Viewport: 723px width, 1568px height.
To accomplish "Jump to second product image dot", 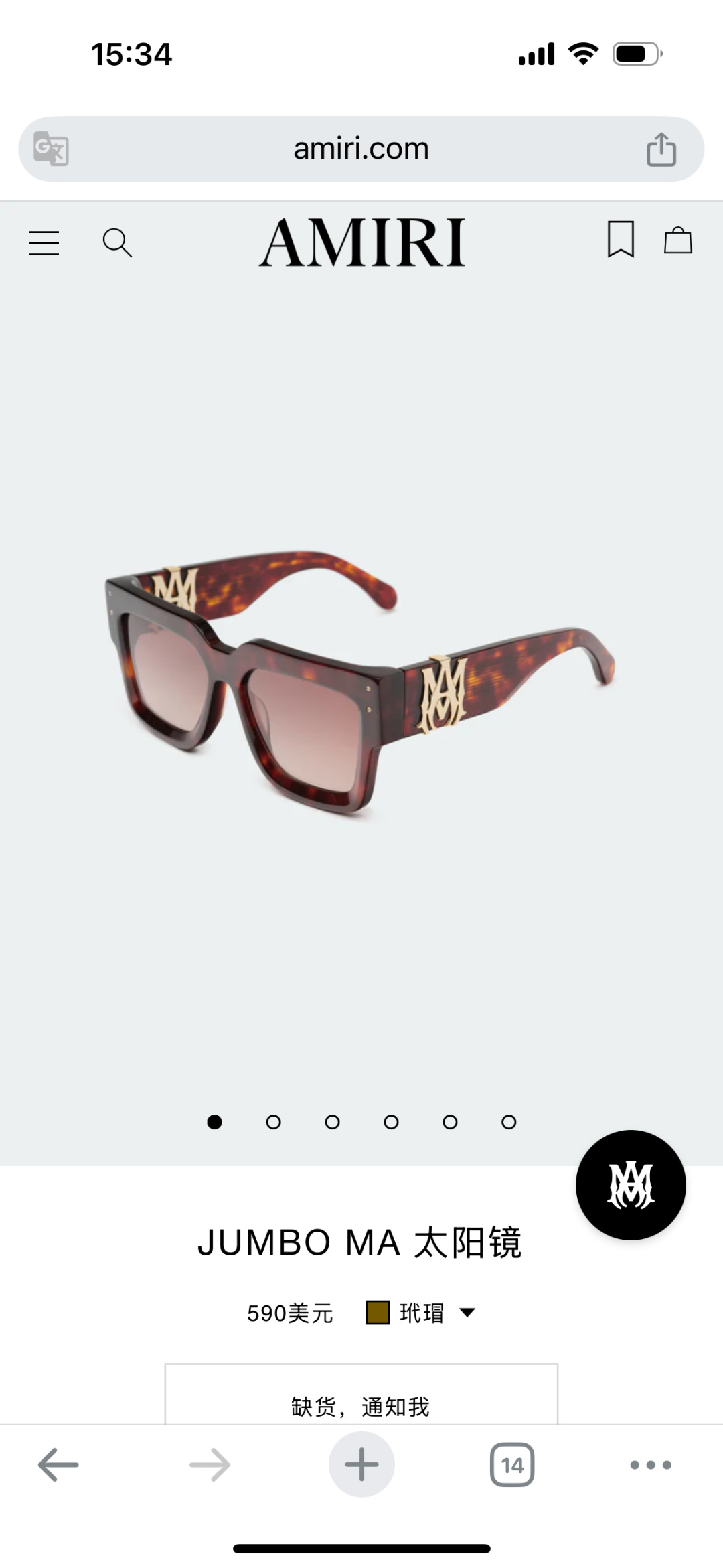I will (273, 1122).
